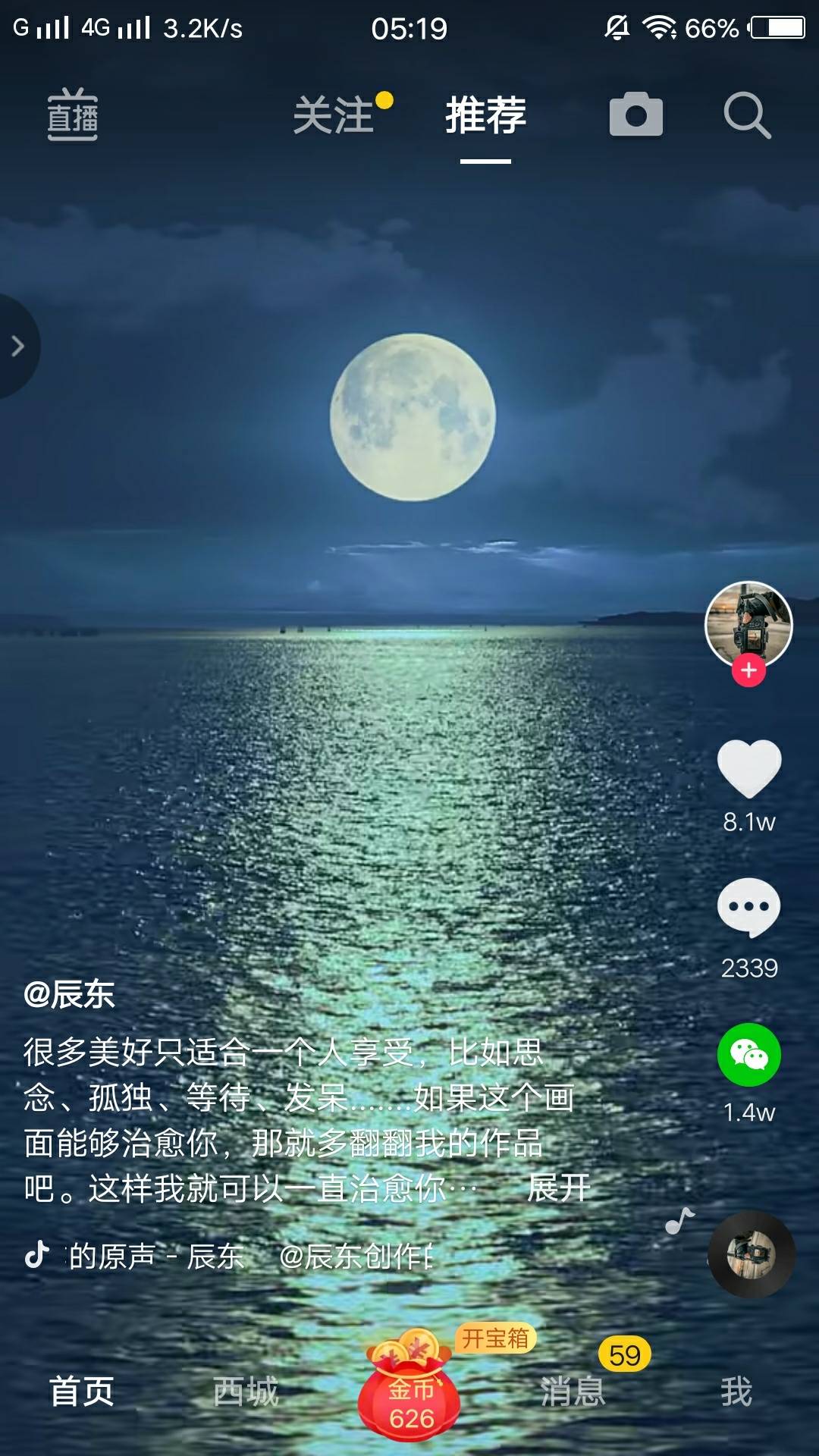Go to the 首页 tab
Viewport: 819px width, 1456px height.
click(82, 1392)
